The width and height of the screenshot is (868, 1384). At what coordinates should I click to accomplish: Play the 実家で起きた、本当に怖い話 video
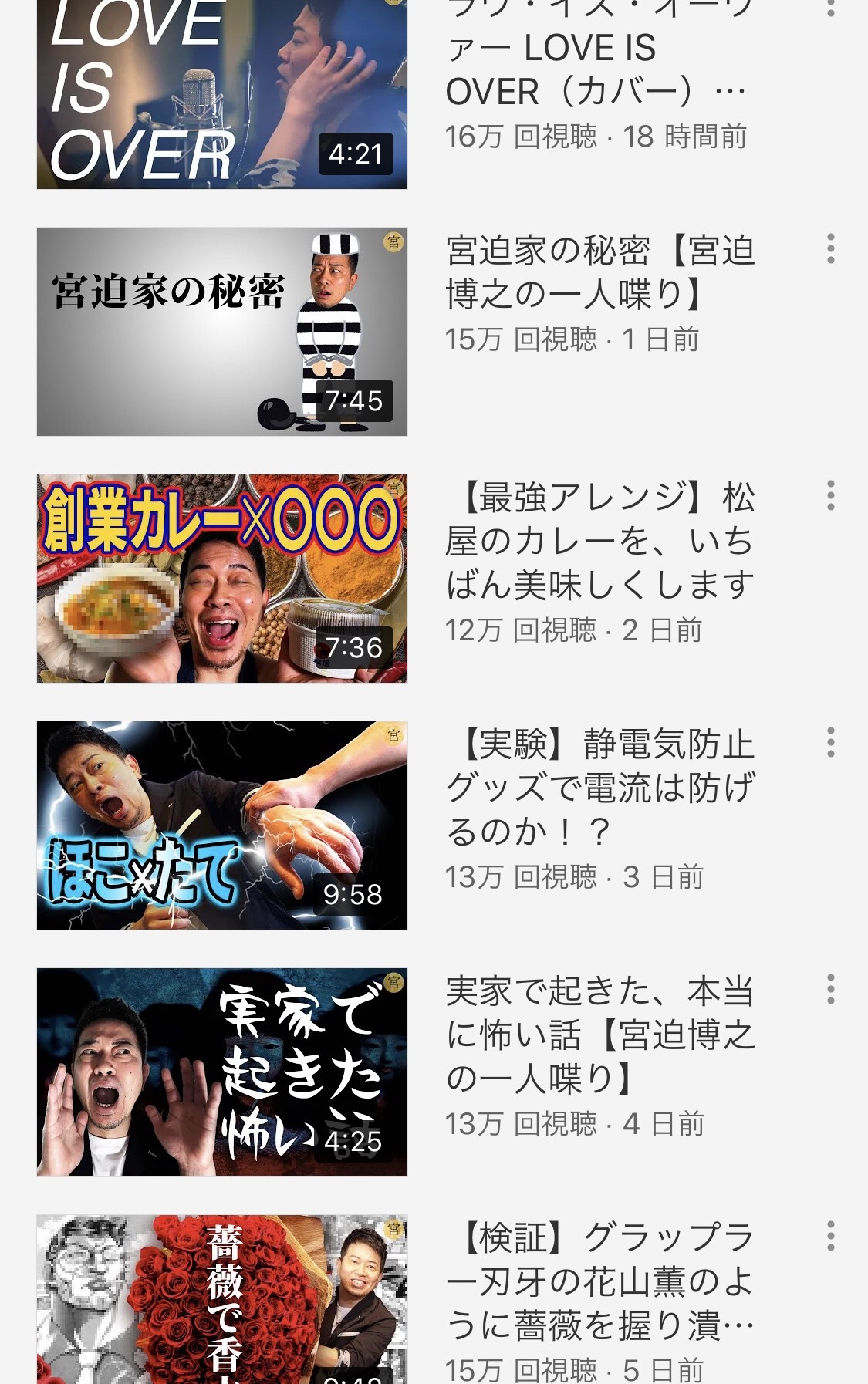[x=222, y=1072]
